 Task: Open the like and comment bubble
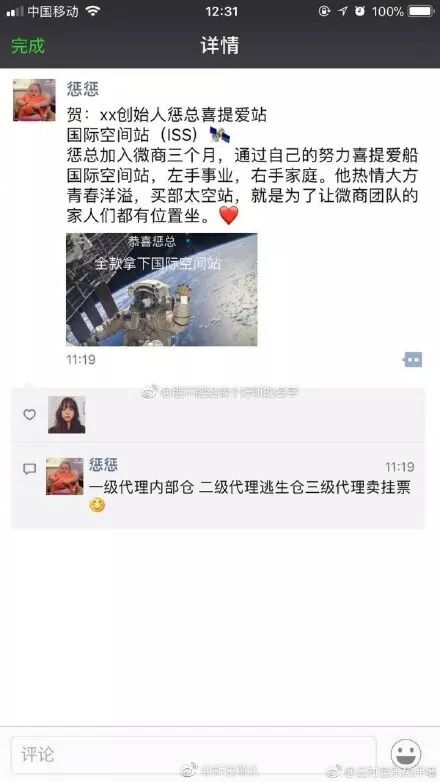(x=413, y=360)
